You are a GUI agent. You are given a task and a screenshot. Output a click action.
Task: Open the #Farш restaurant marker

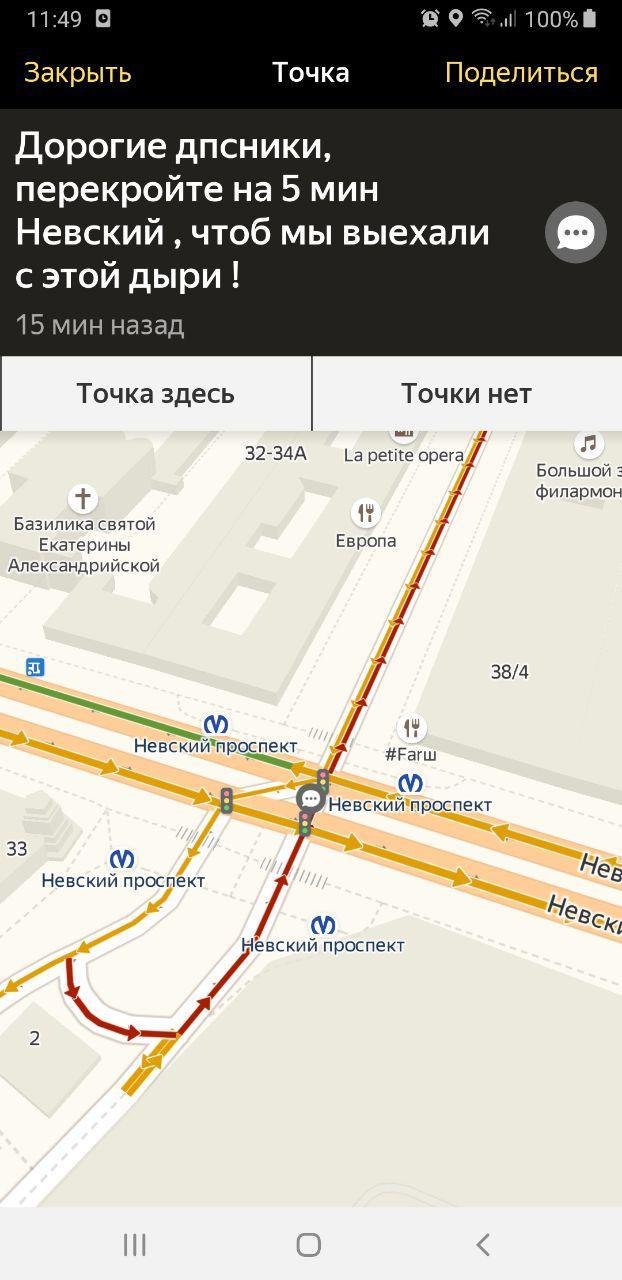click(x=411, y=728)
